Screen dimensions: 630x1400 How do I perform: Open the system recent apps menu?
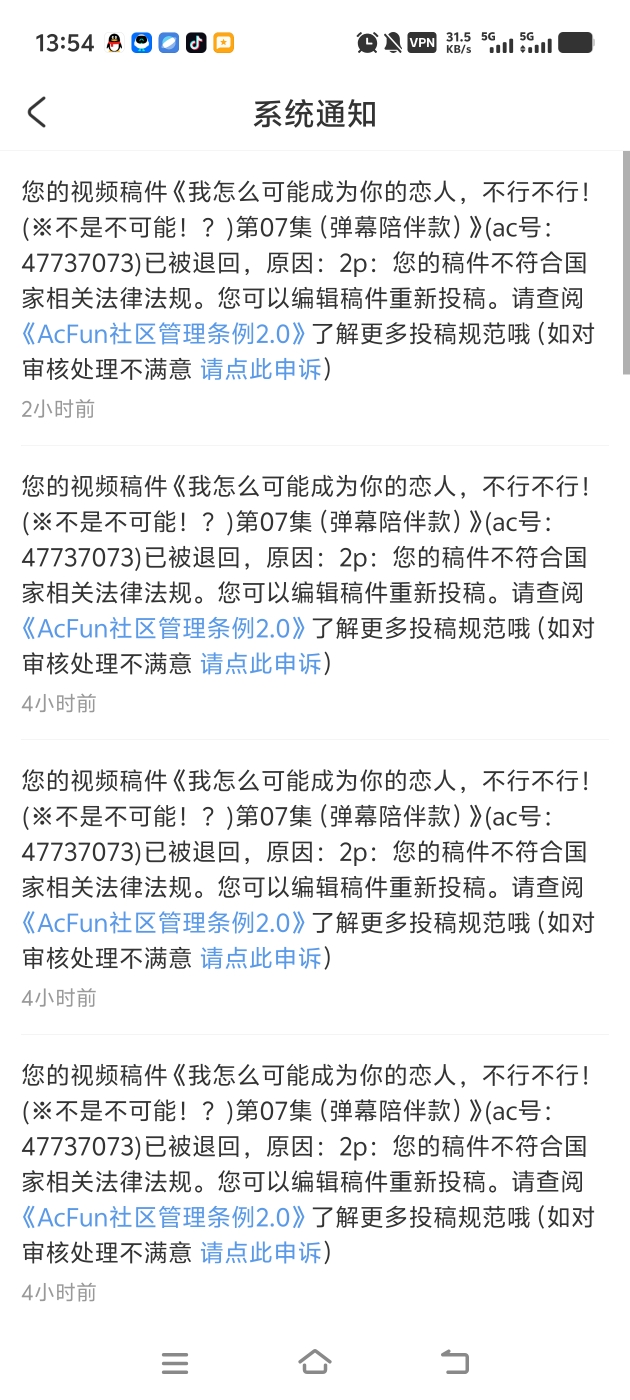click(x=175, y=1362)
